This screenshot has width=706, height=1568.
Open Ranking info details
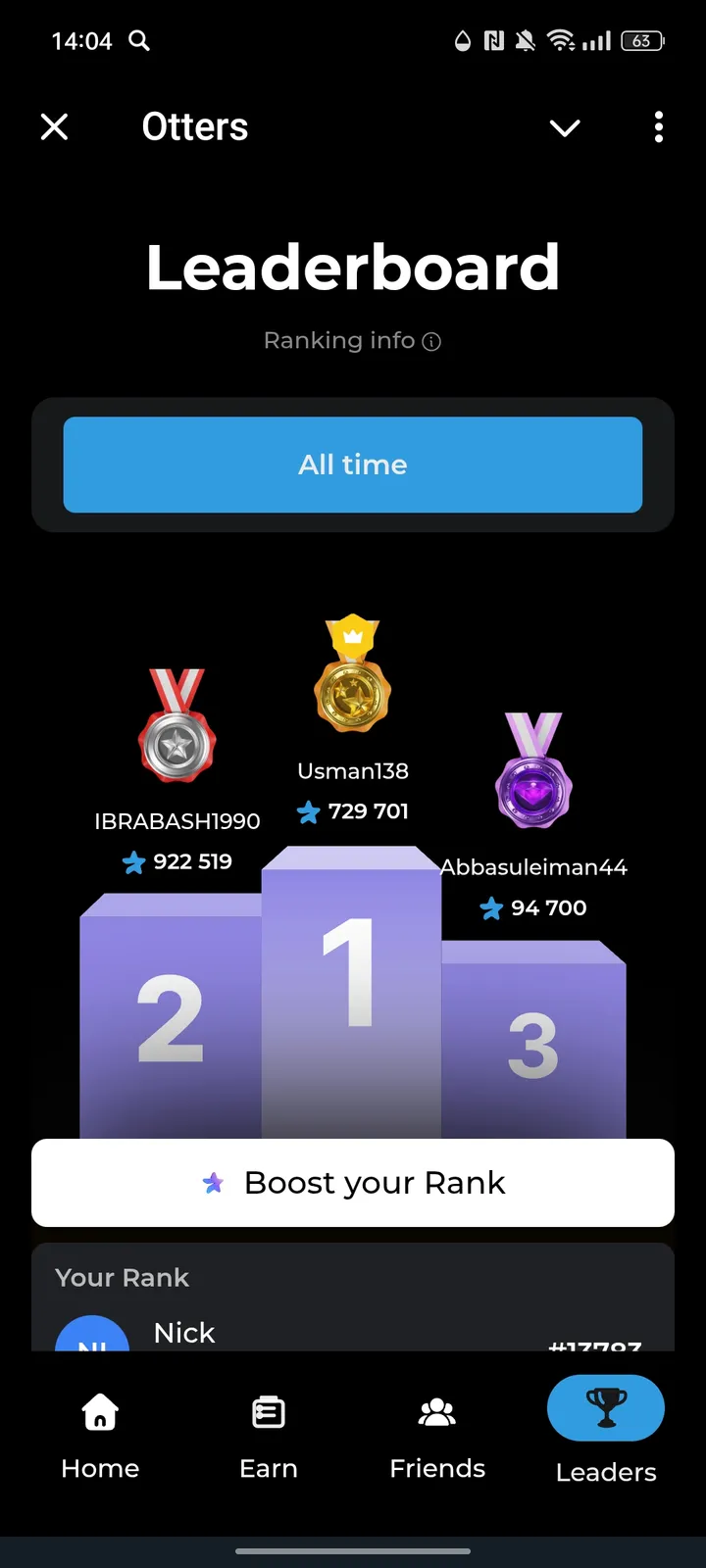[353, 340]
